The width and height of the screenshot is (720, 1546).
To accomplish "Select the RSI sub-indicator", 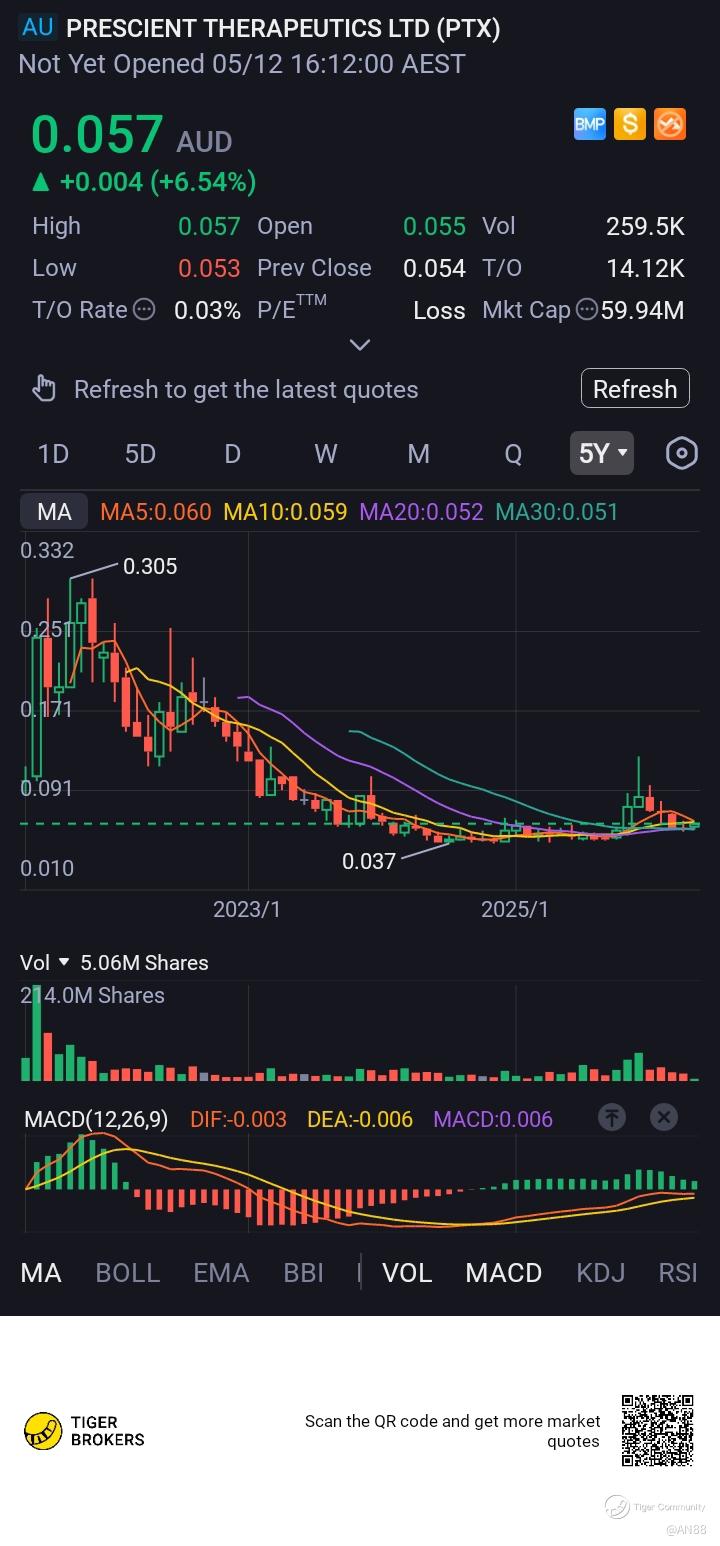I will (x=678, y=1272).
